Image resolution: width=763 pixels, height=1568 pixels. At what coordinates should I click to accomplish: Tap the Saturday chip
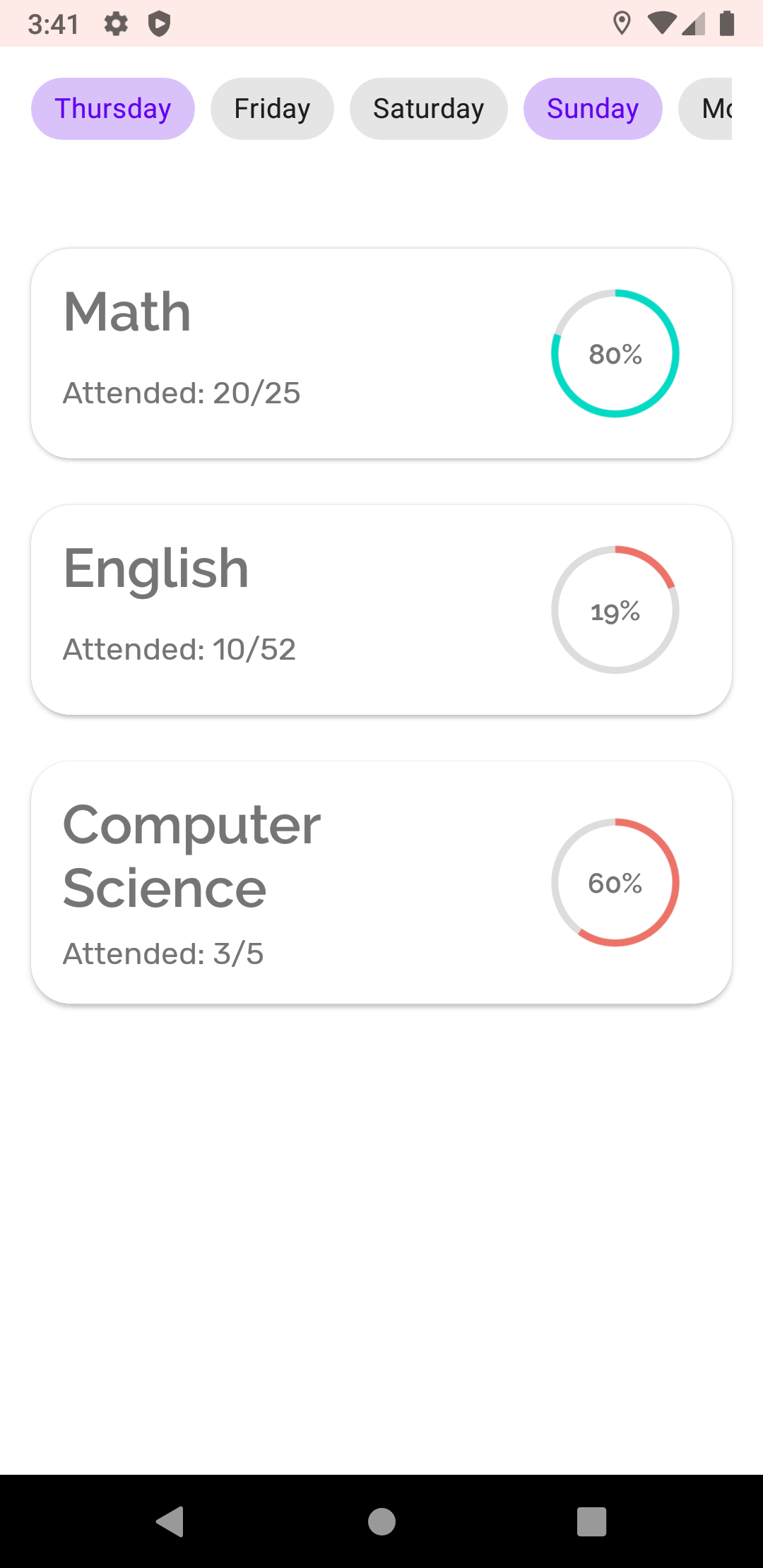click(428, 109)
